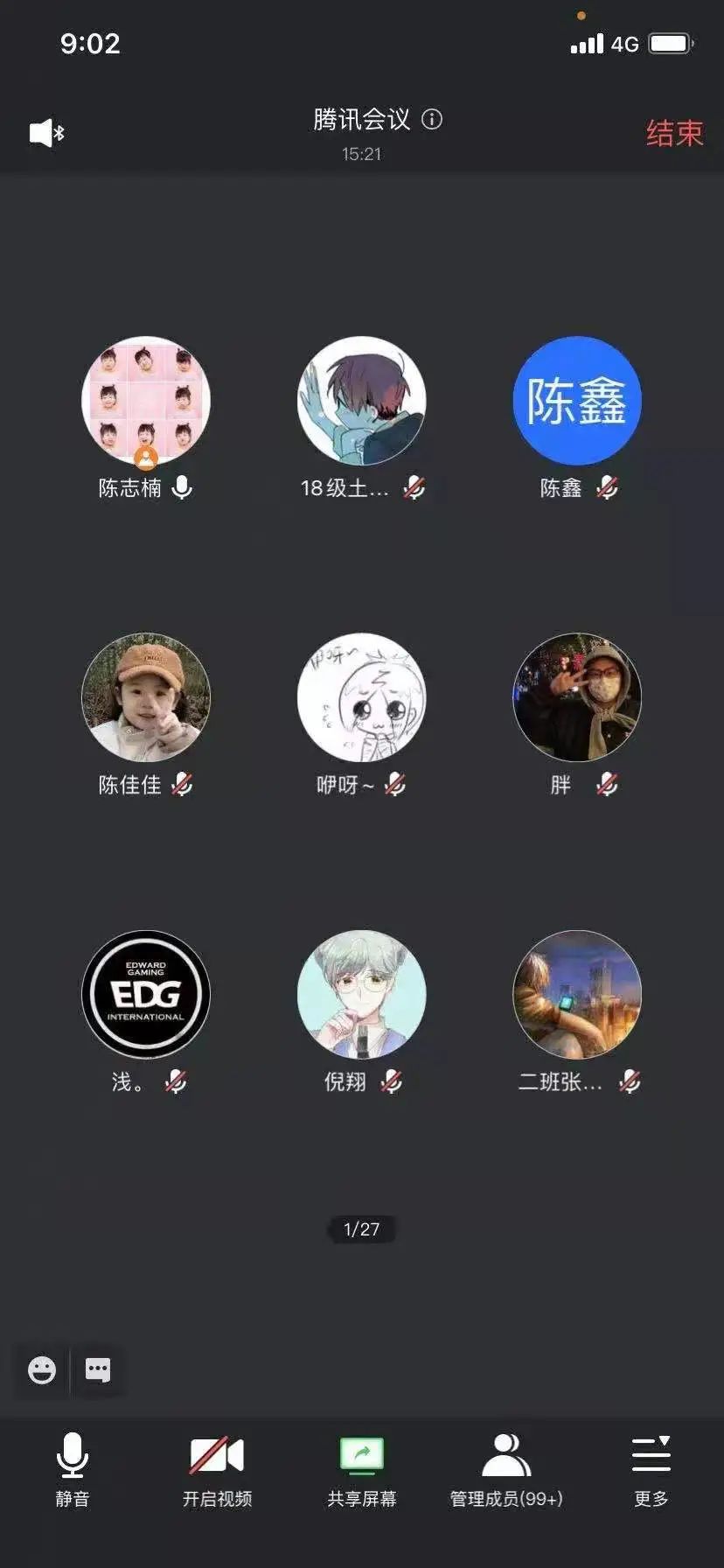This screenshot has height=1568, width=724.
Task: Open the 更多 more menu
Action: 651,1468
